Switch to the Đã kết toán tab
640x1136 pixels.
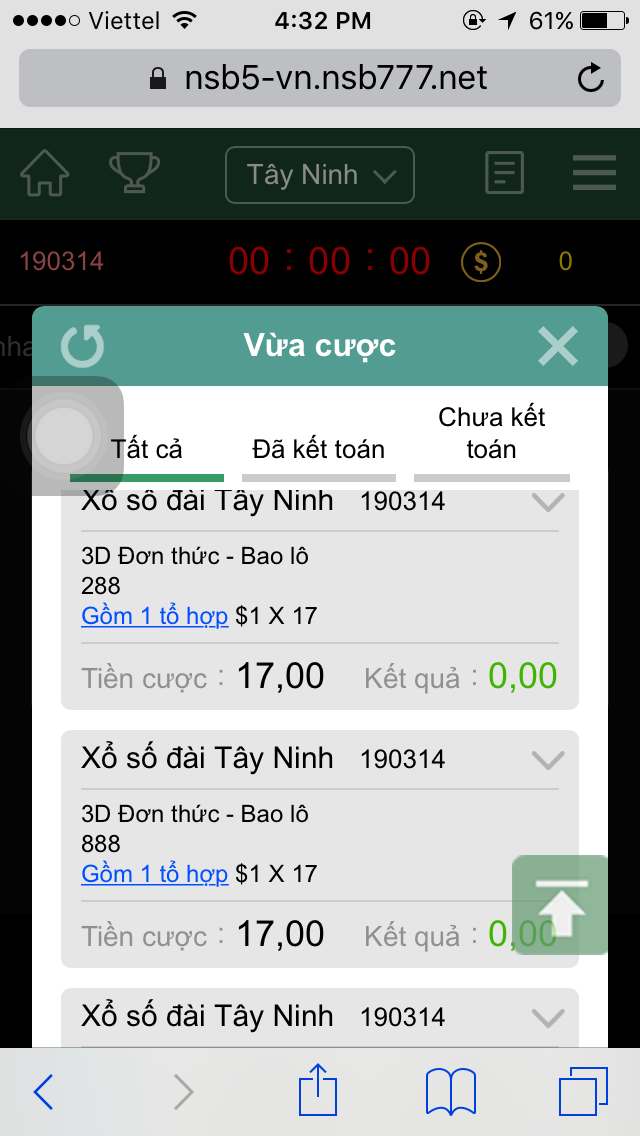click(x=318, y=449)
